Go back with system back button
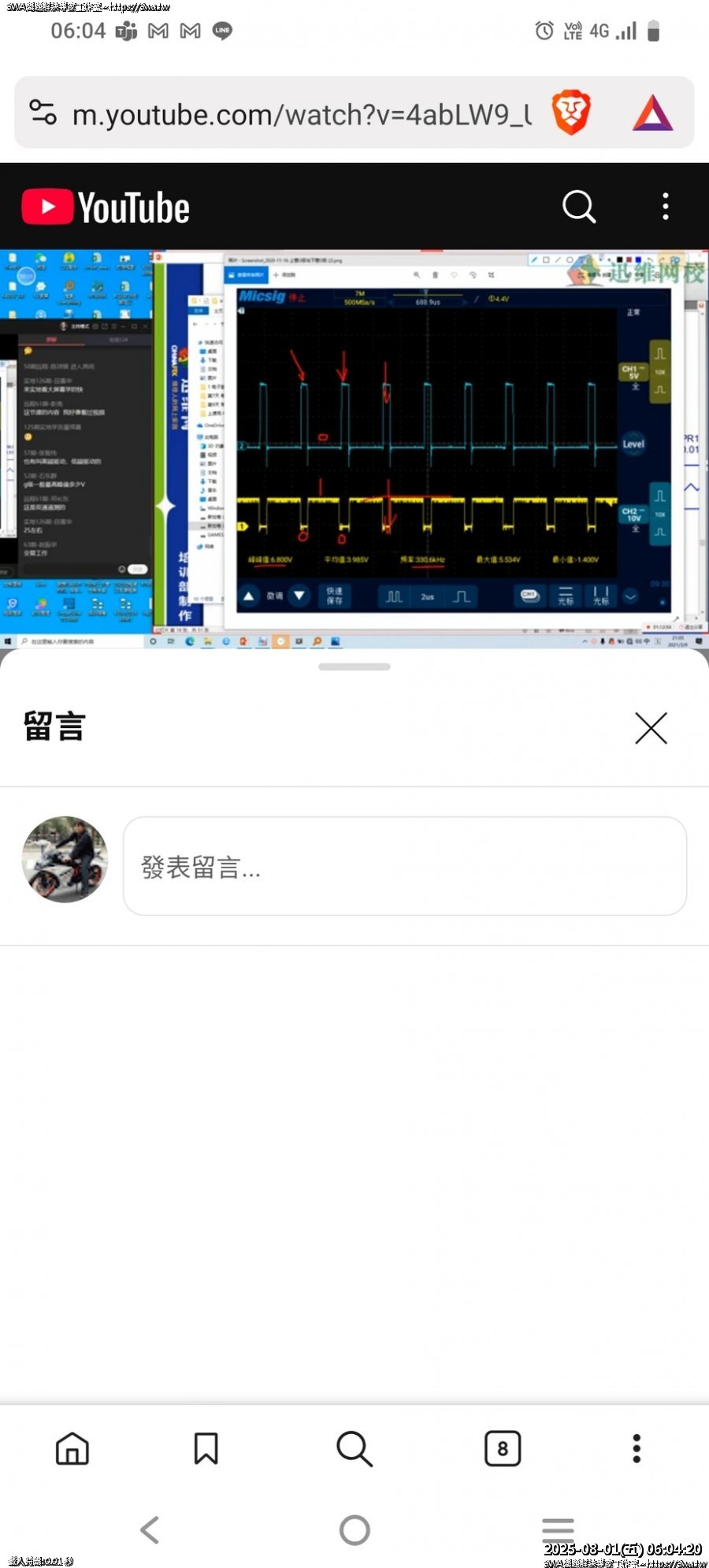The height and width of the screenshot is (1568, 709). pyautogui.click(x=150, y=1530)
